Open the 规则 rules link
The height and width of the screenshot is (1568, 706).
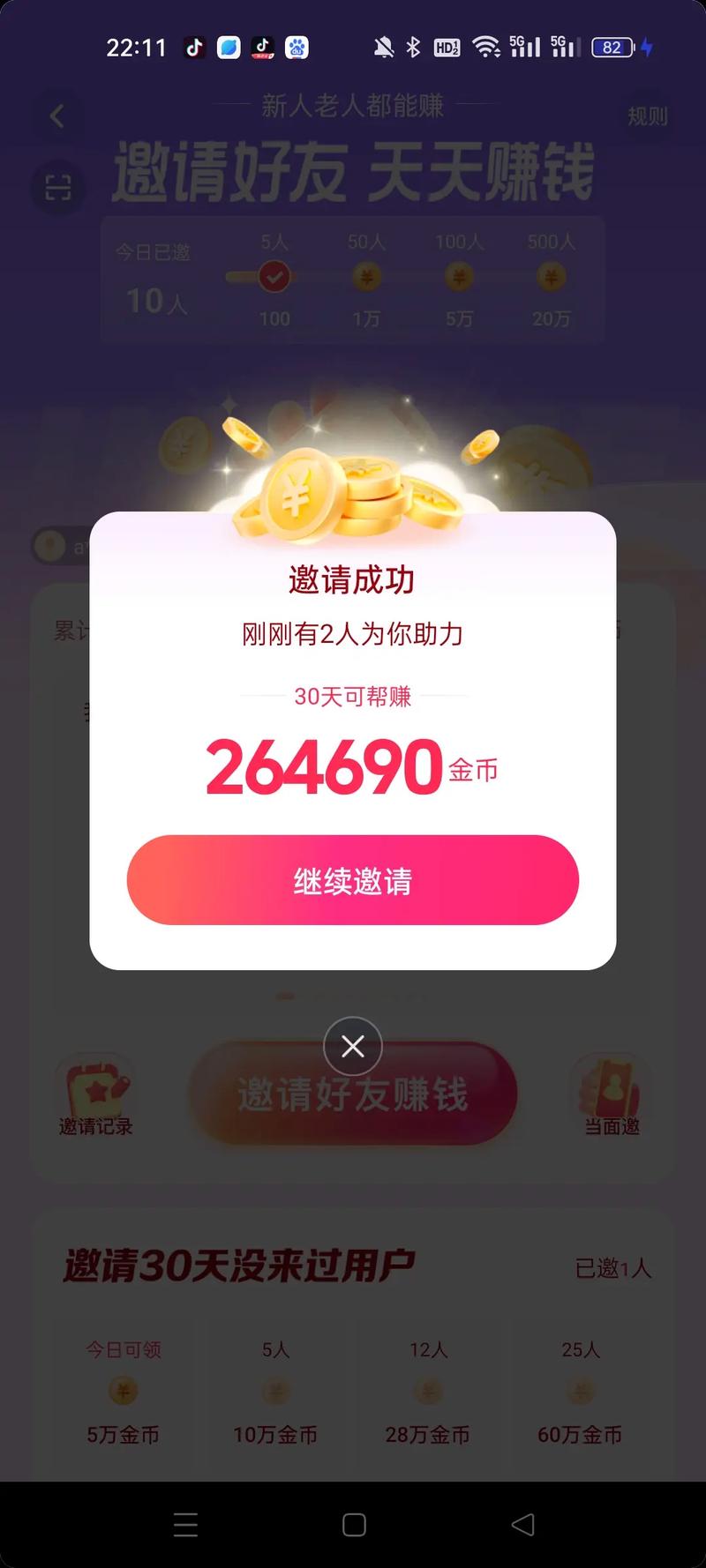click(x=648, y=116)
